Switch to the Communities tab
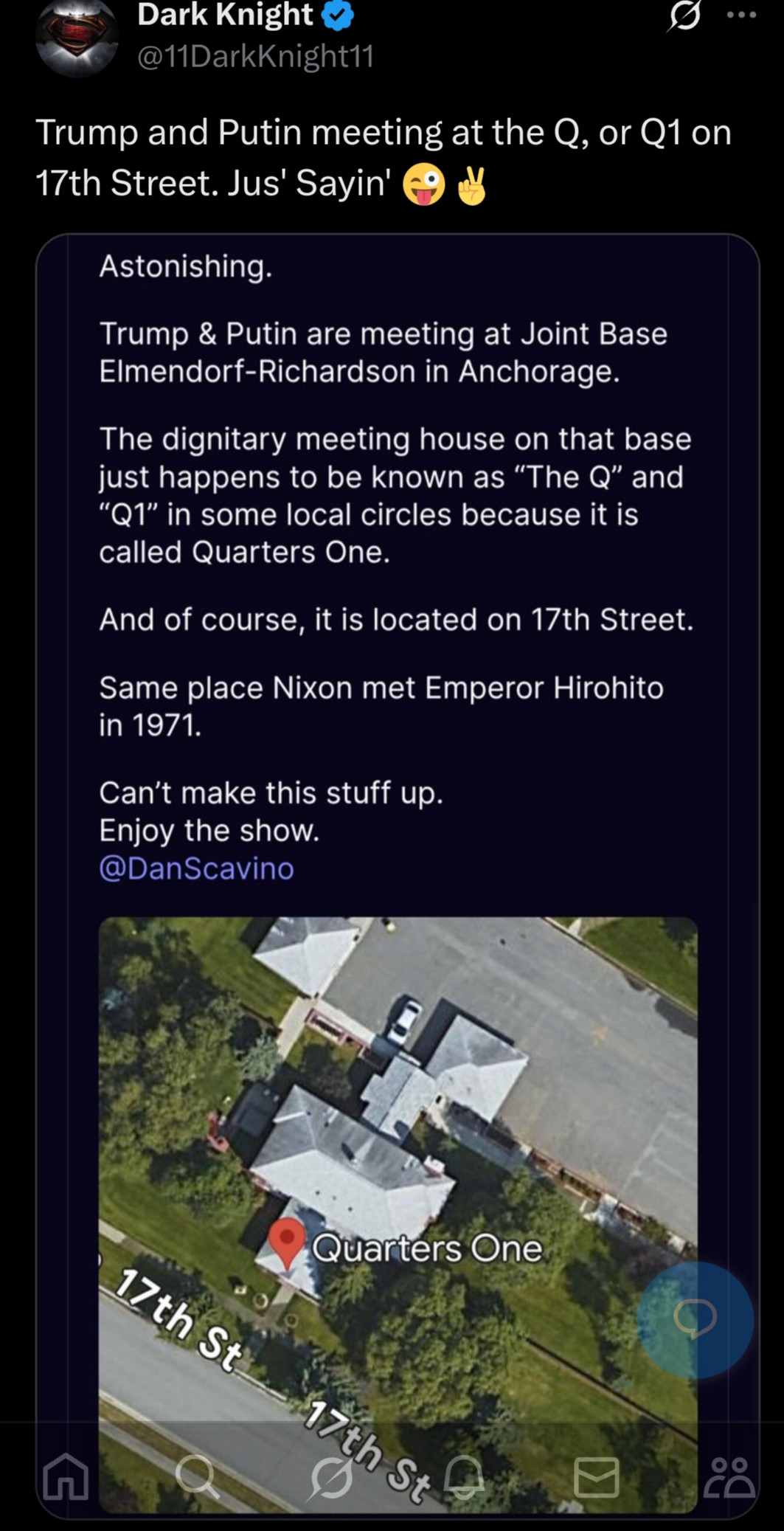This screenshot has height=1531, width=784. click(x=729, y=1477)
